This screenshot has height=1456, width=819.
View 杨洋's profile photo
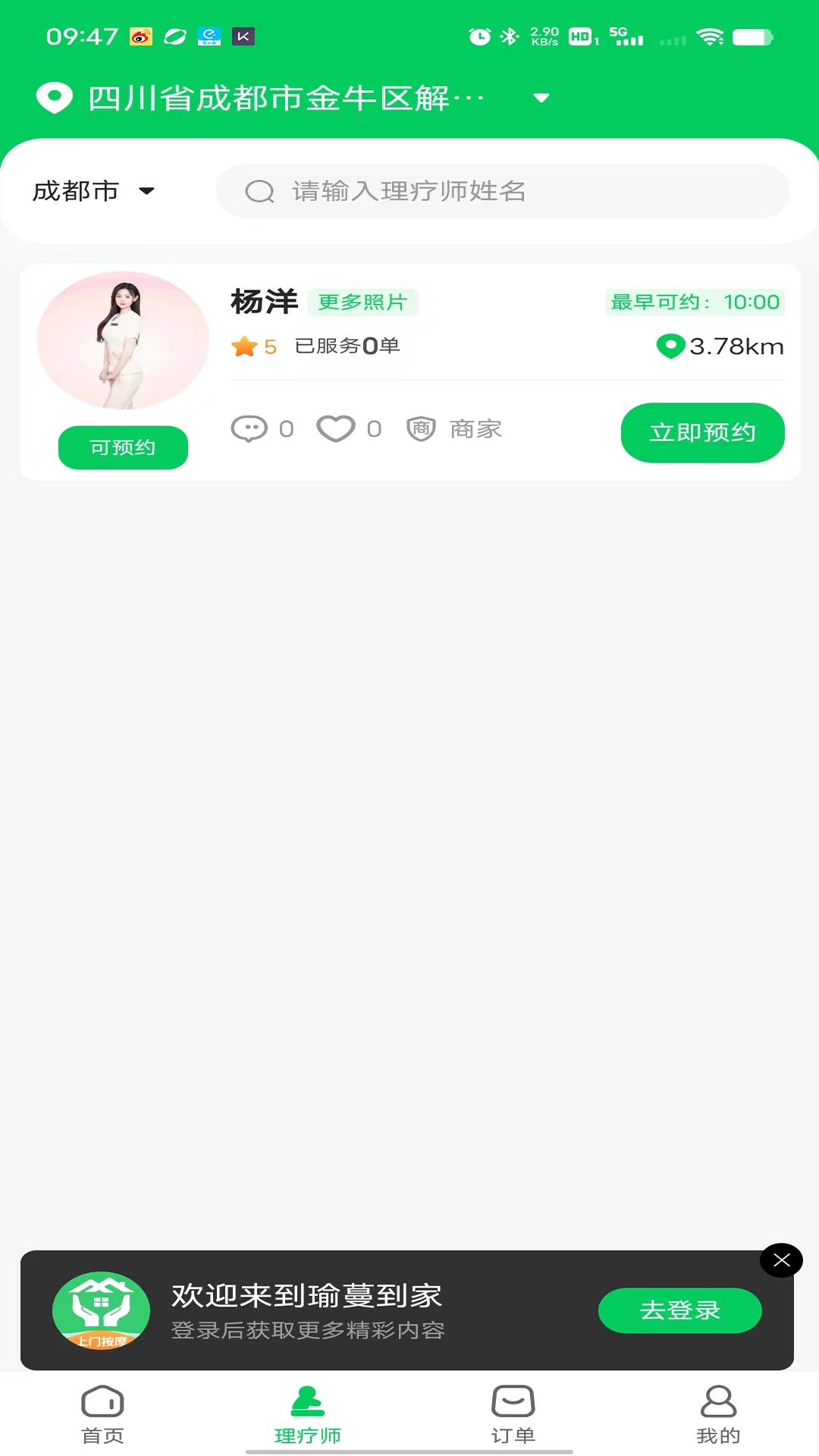pyautogui.click(x=123, y=340)
